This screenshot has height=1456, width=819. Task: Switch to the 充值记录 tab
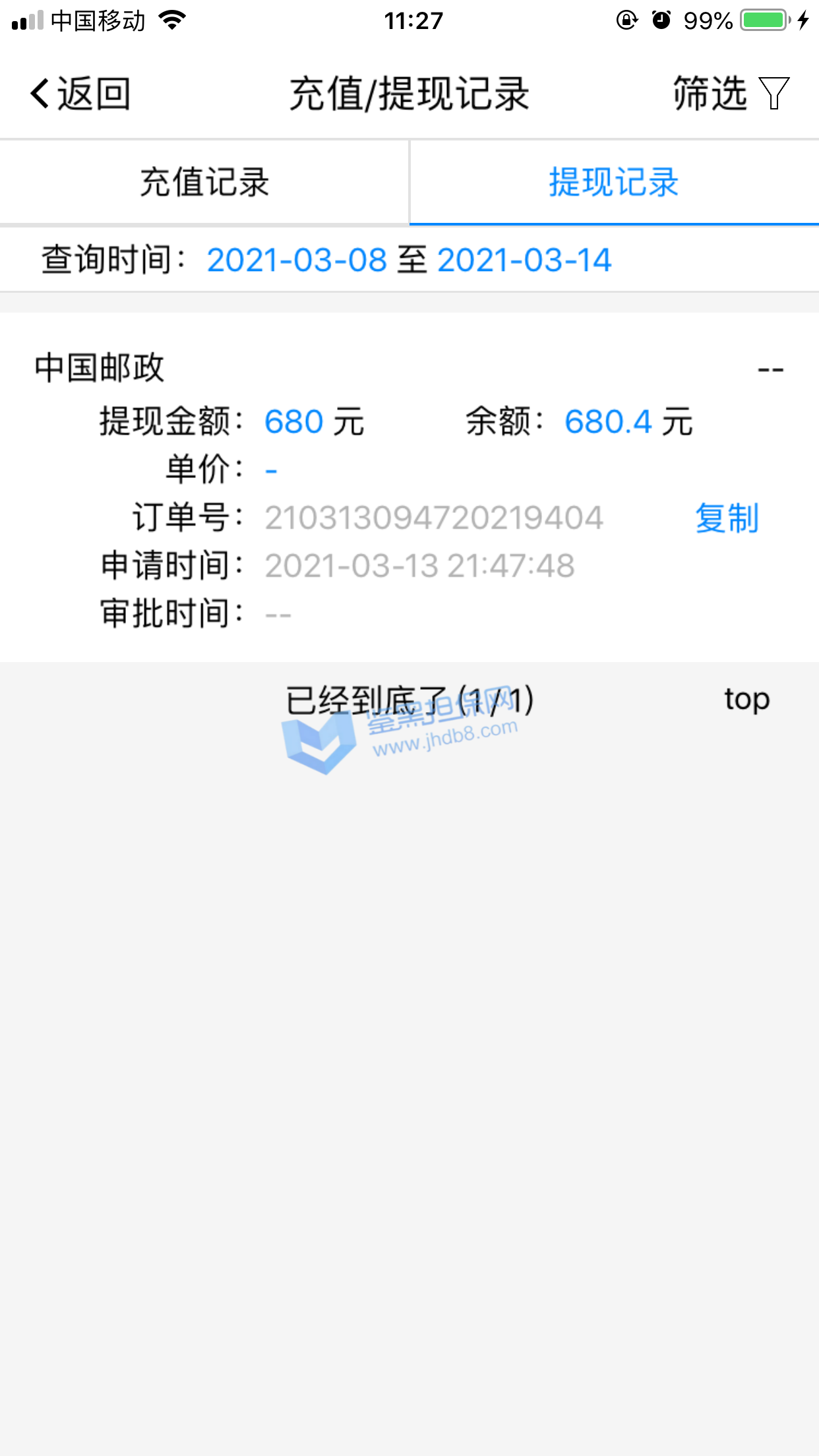[x=204, y=182]
